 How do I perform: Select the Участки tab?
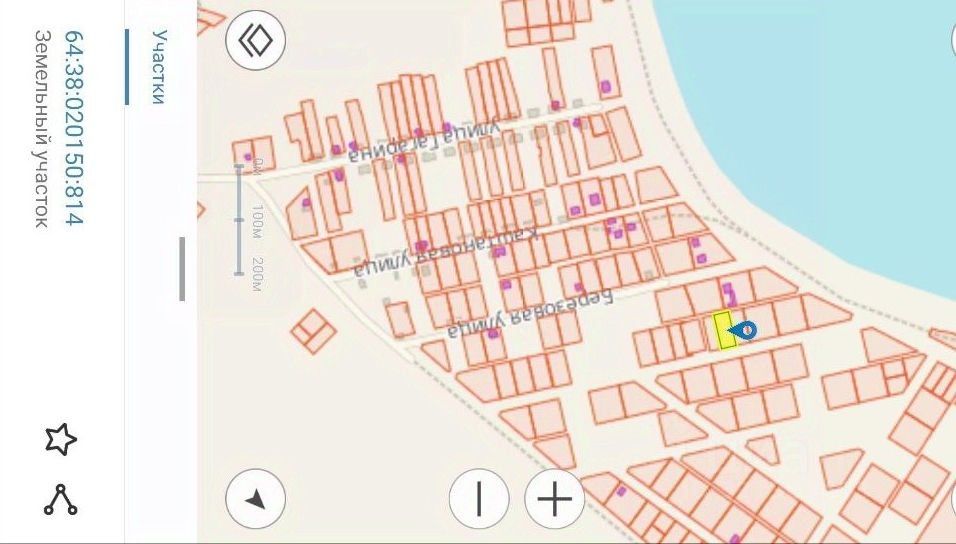pos(158,67)
